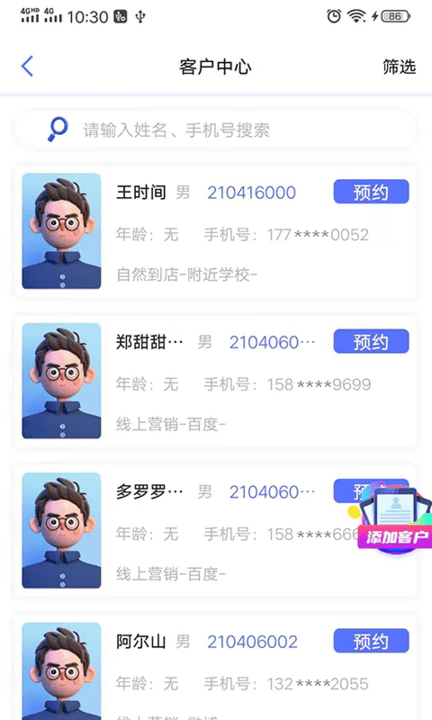Tap 预约 for customer 阿尔山
The width and height of the screenshot is (432, 720).
pyautogui.click(x=371, y=641)
